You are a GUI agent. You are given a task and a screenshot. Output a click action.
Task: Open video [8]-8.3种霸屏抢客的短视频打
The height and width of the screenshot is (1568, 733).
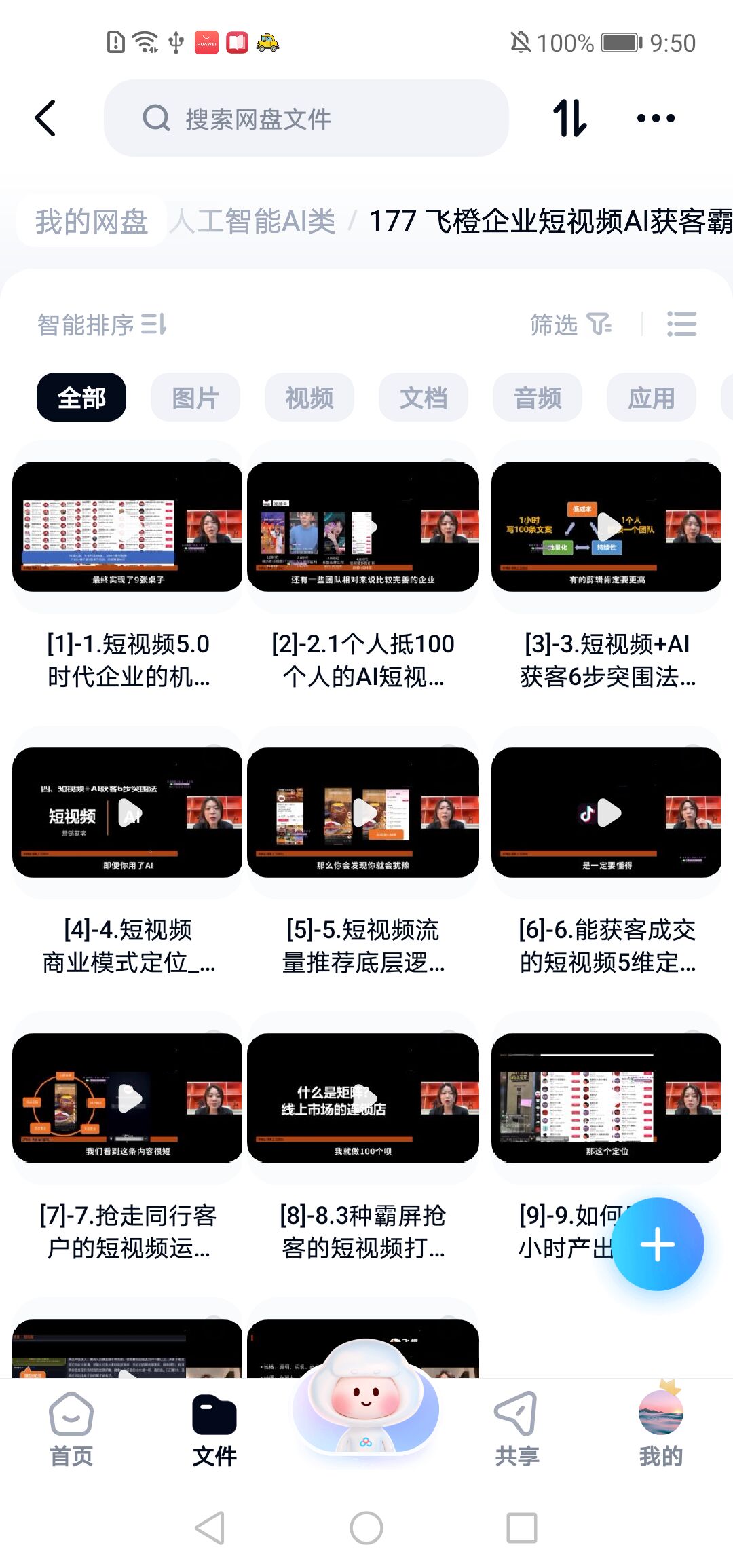click(363, 1098)
